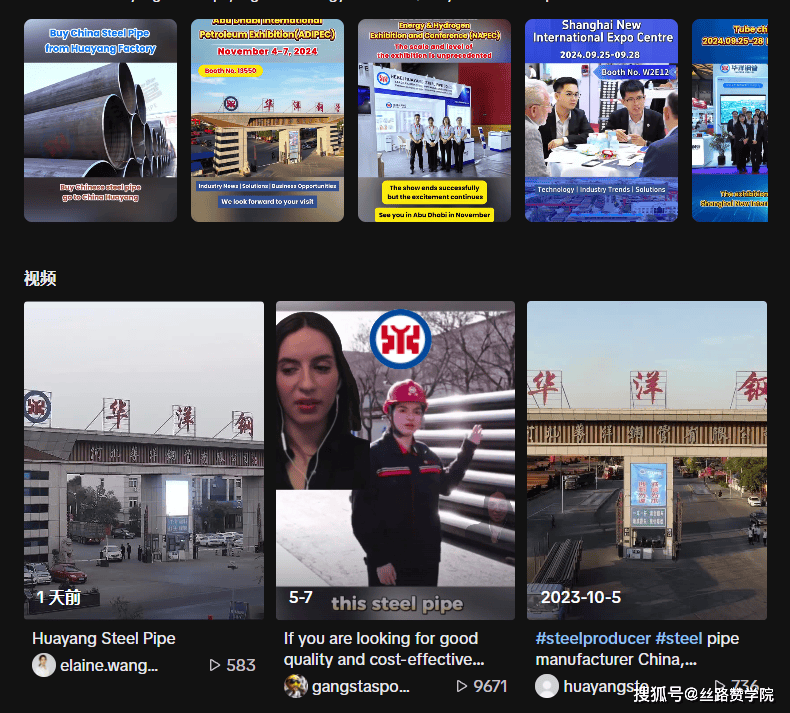Image resolution: width=790 pixels, height=713 pixels.
Task: Play the 'Huayang Steel Pipe' video
Action: [144, 460]
